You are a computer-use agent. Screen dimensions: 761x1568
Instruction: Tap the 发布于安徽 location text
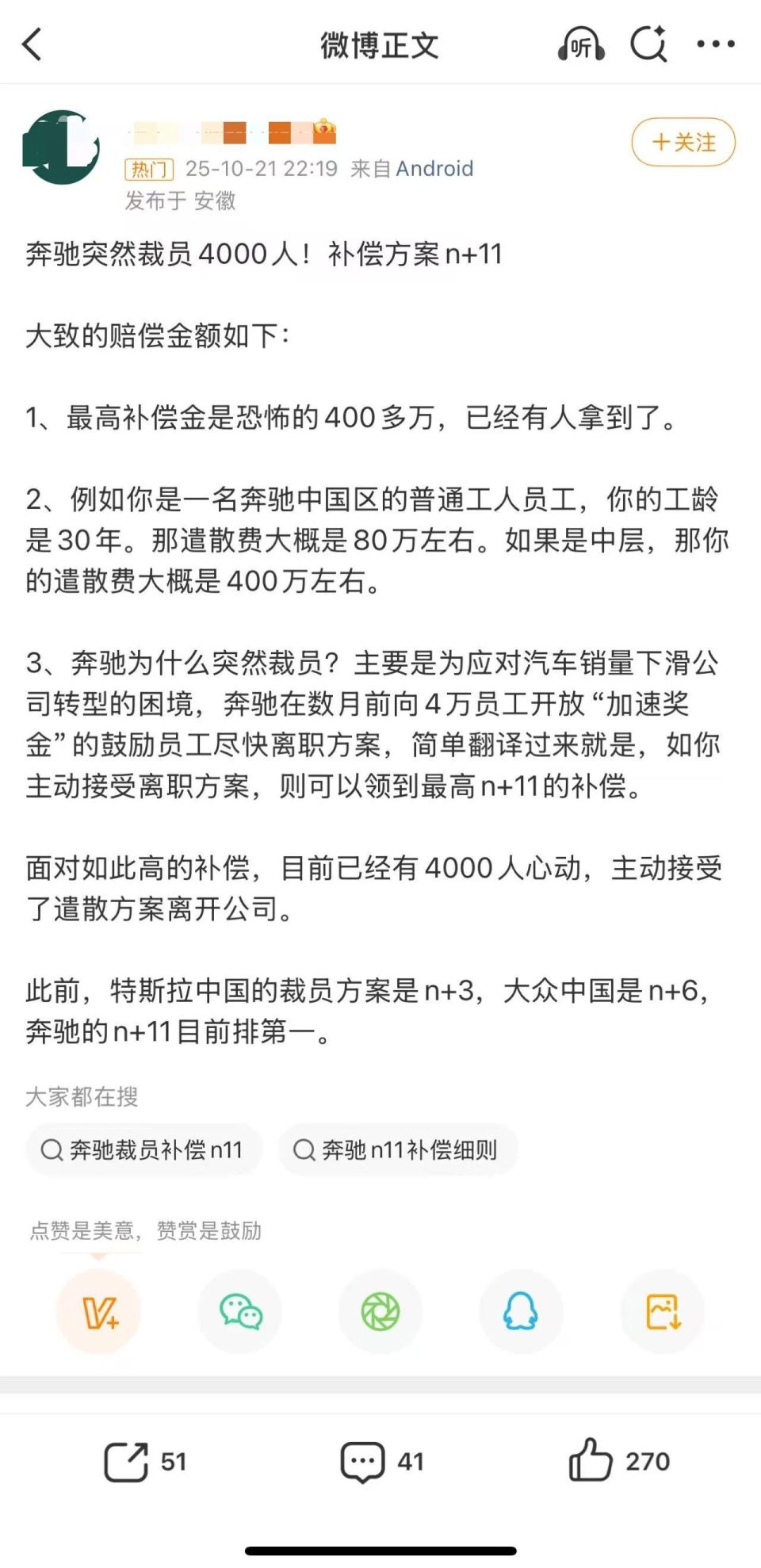tap(182, 201)
